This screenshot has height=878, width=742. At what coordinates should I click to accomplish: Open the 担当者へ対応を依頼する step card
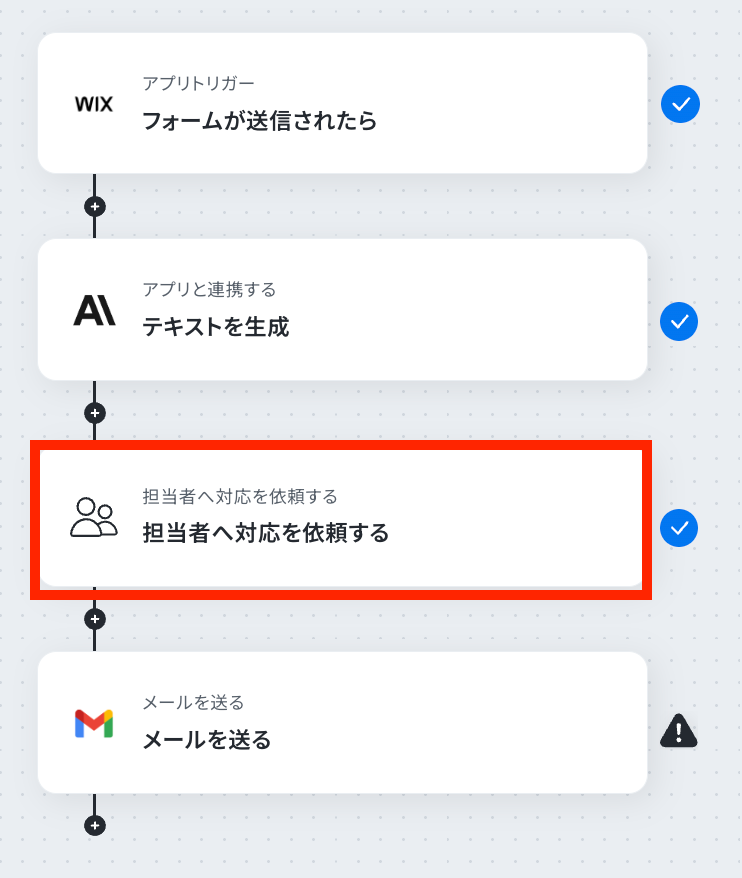342,518
